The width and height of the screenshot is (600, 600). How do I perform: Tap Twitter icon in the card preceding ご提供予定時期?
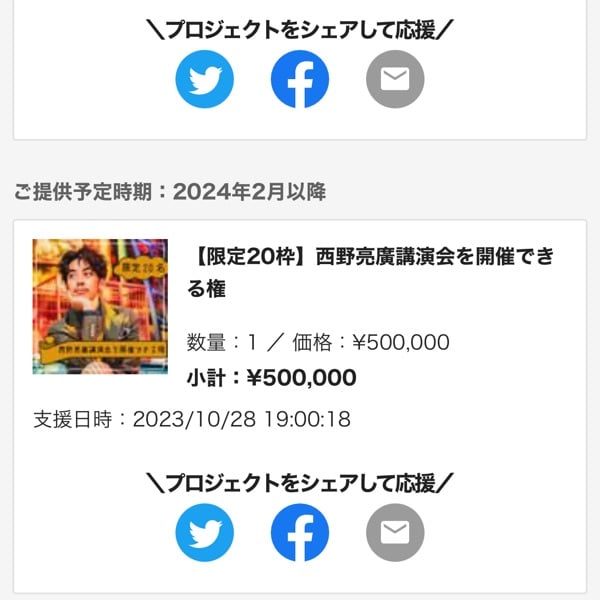(204, 79)
